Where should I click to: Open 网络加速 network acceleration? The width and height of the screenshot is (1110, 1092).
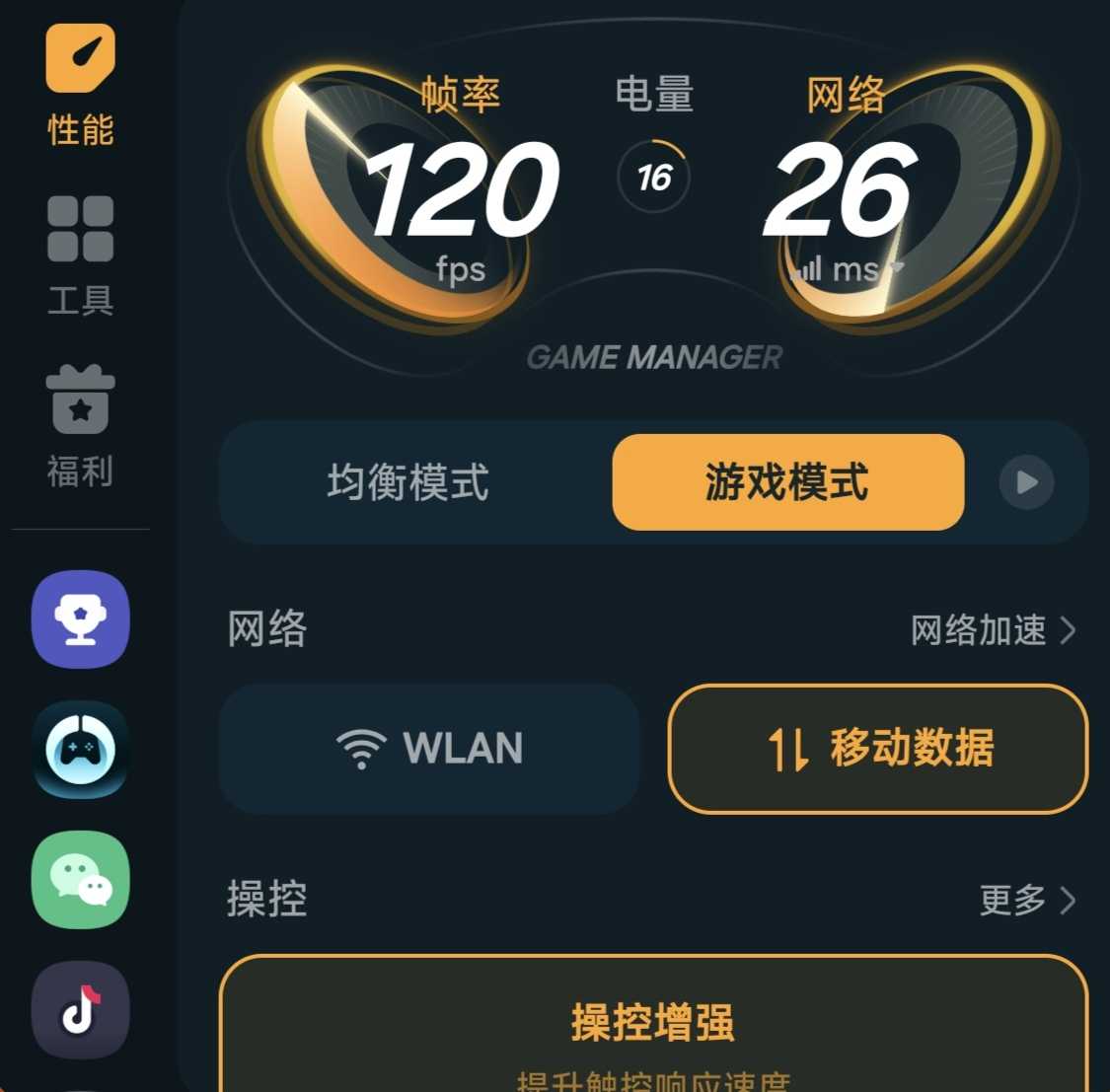tap(992, 629)
